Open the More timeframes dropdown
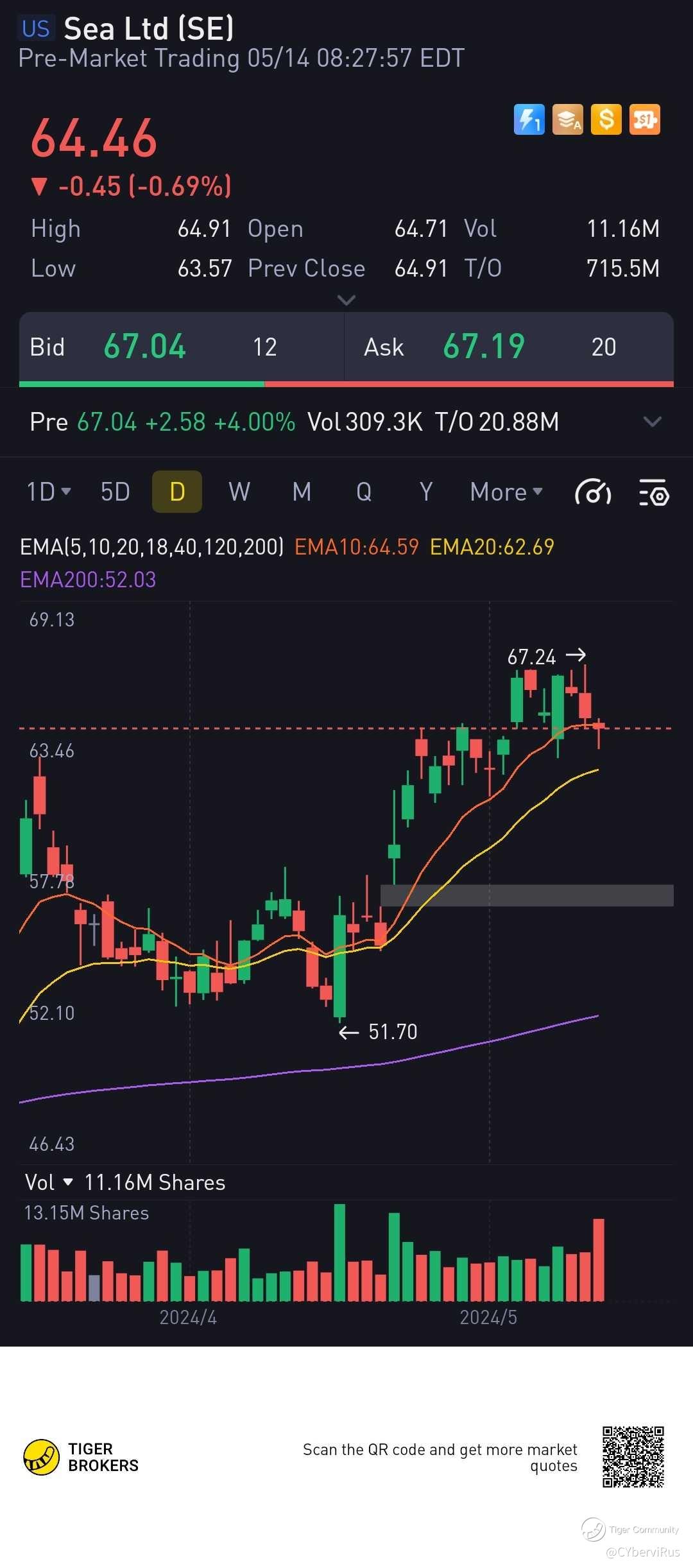 pos(506,492)
